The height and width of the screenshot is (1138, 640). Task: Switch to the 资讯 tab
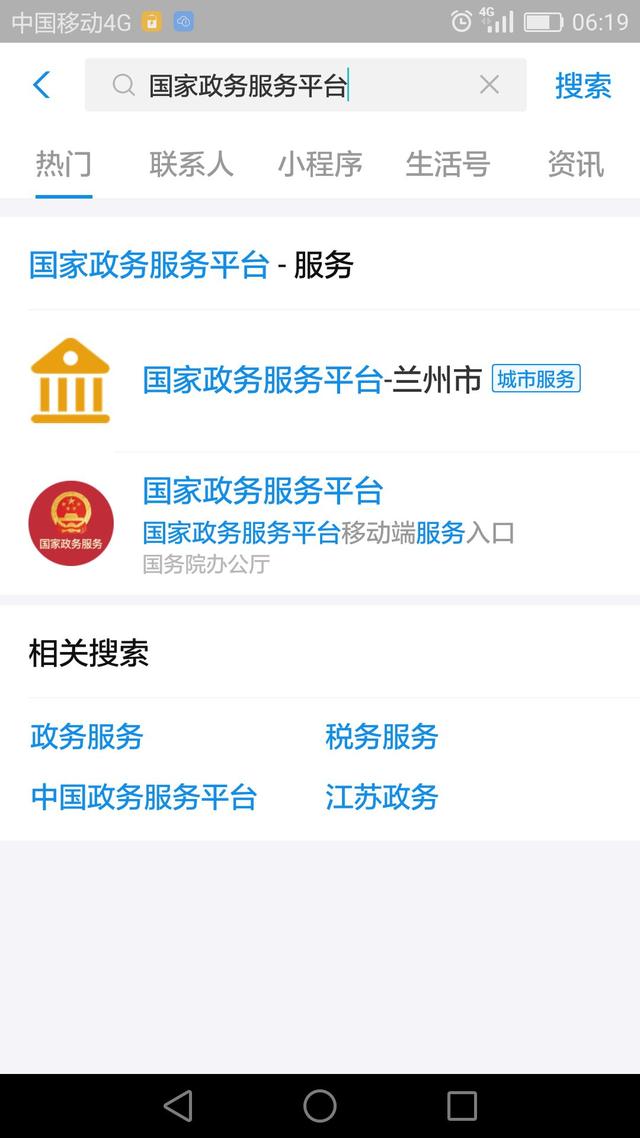click(x=576, y=164)
